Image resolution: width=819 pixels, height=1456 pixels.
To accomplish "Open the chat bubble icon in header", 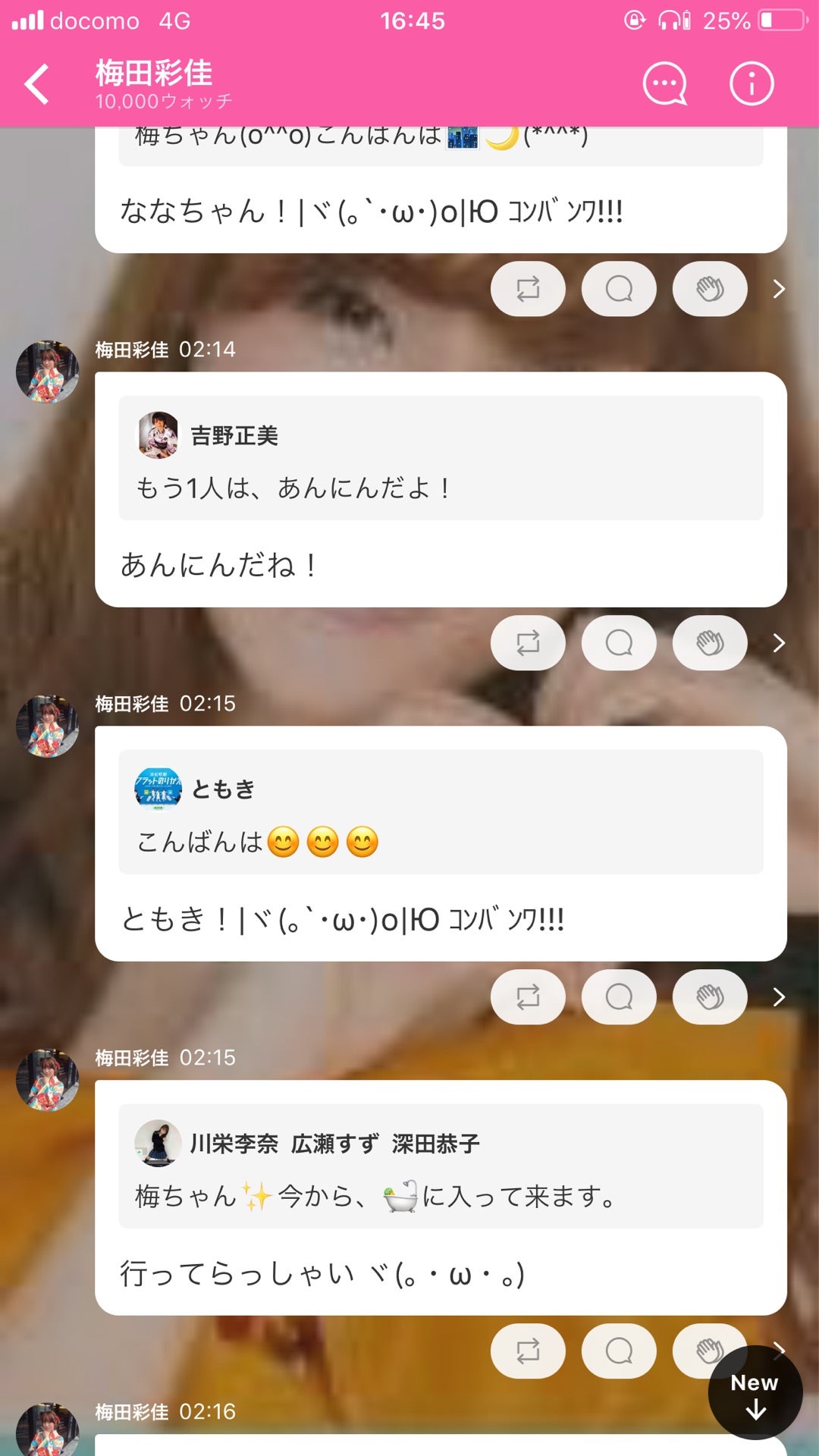I will pos(664,83).
